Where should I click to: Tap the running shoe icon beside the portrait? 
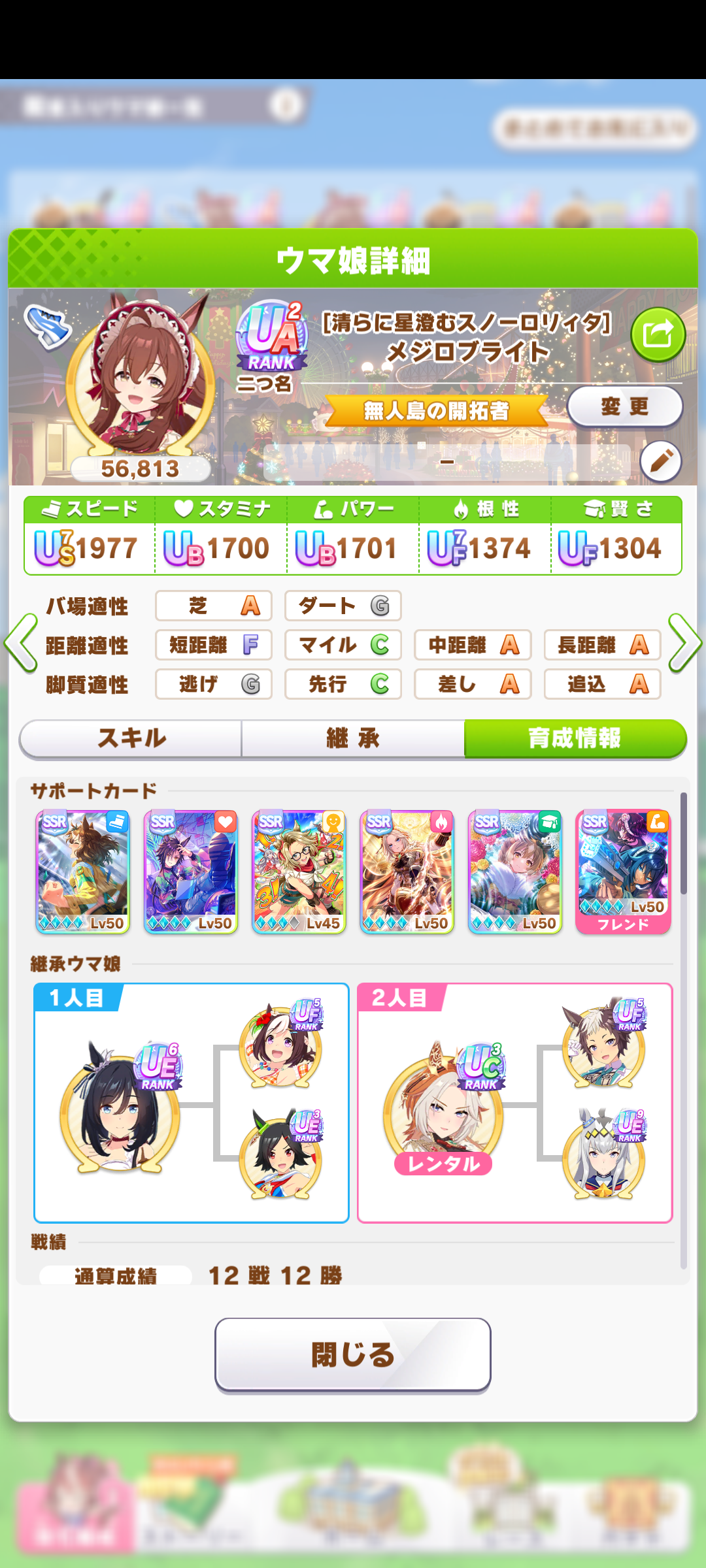pyautogui.click(x=47, y=327)
